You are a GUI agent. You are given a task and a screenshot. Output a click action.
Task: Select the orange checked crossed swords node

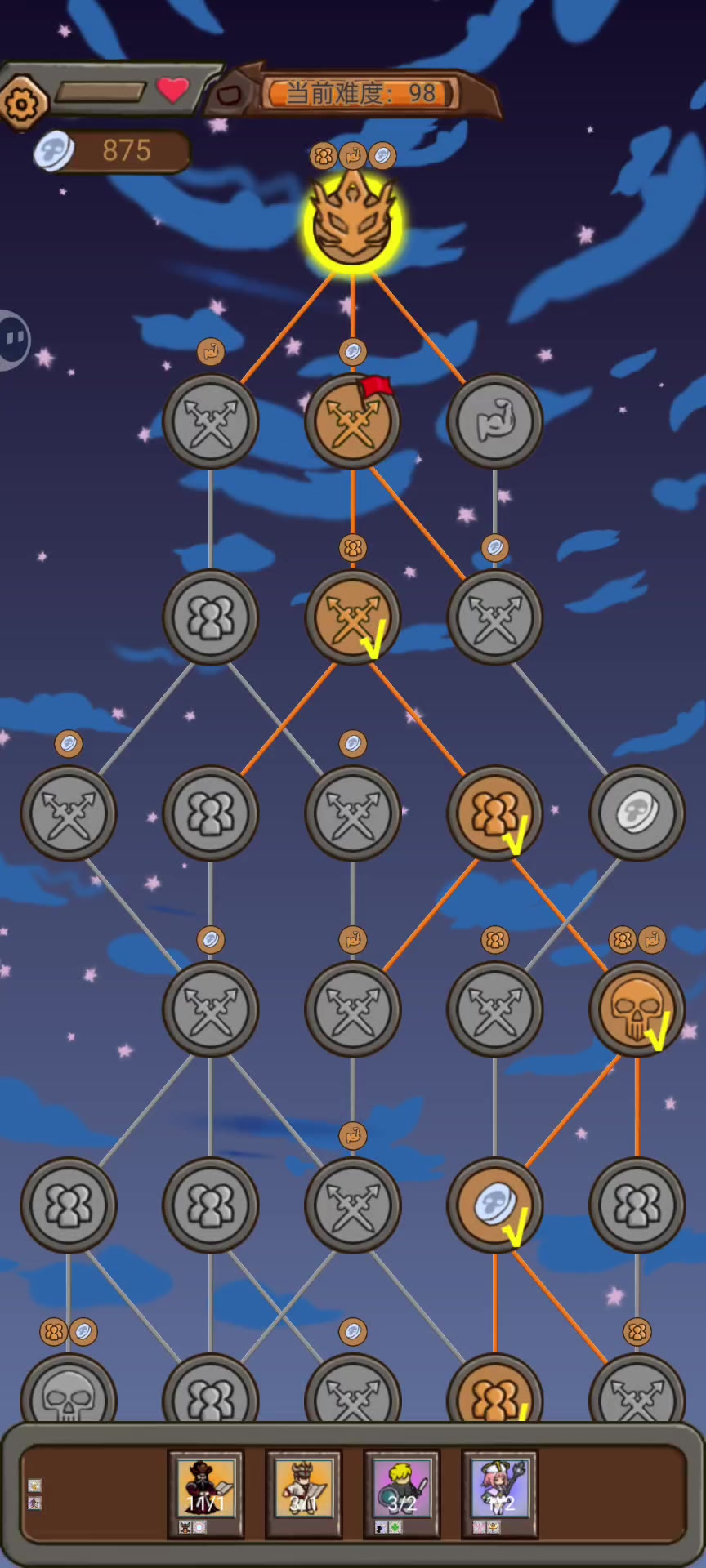353,617
